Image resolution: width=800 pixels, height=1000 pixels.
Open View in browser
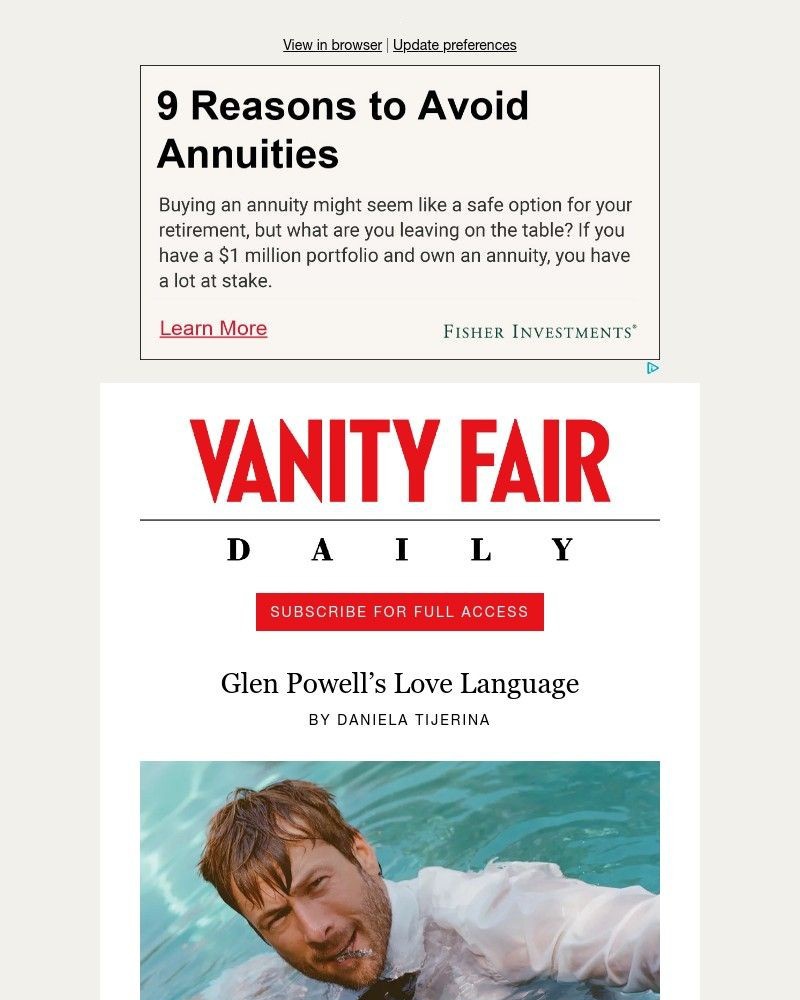tap(331, 45)
